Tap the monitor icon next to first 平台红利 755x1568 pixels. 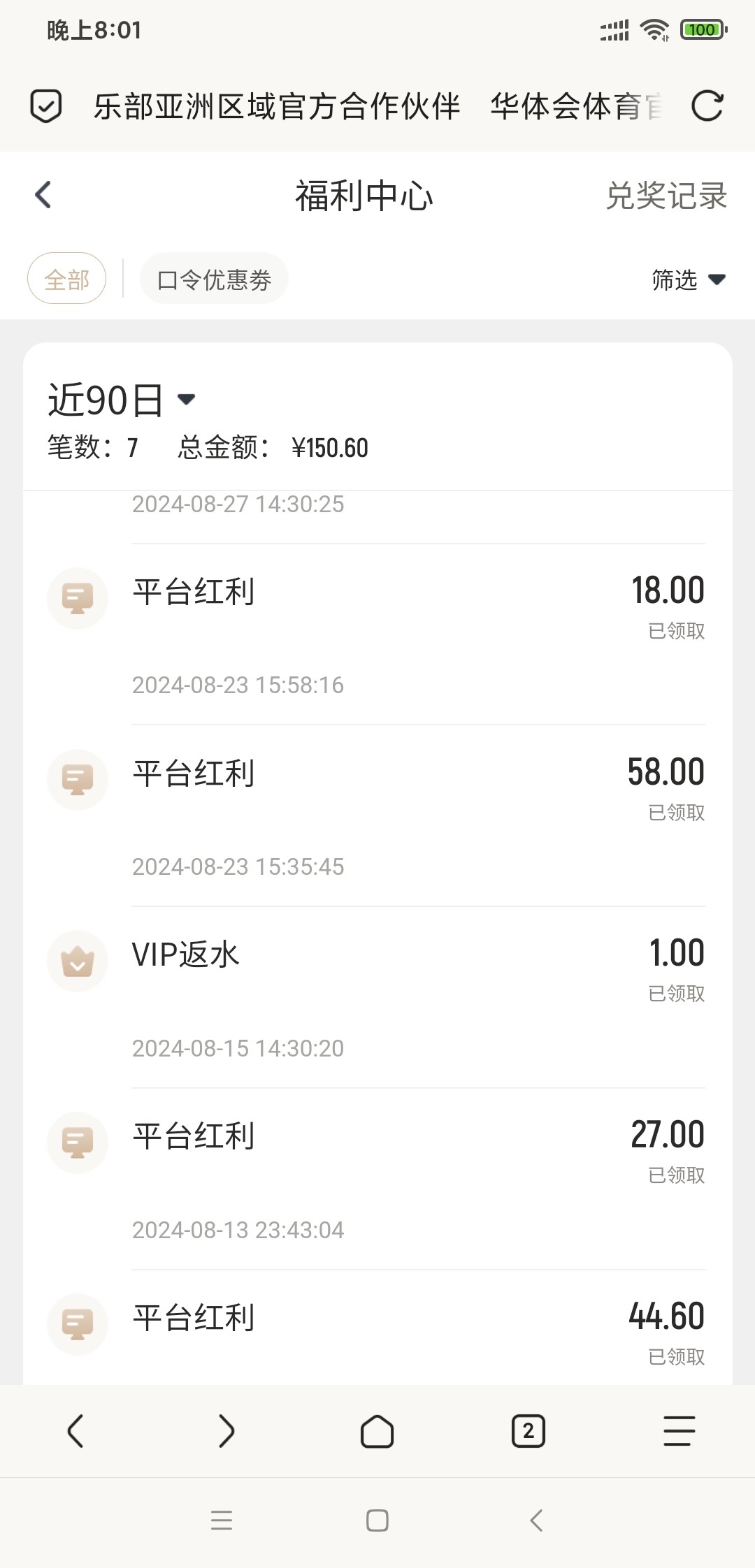coord(77,597)
